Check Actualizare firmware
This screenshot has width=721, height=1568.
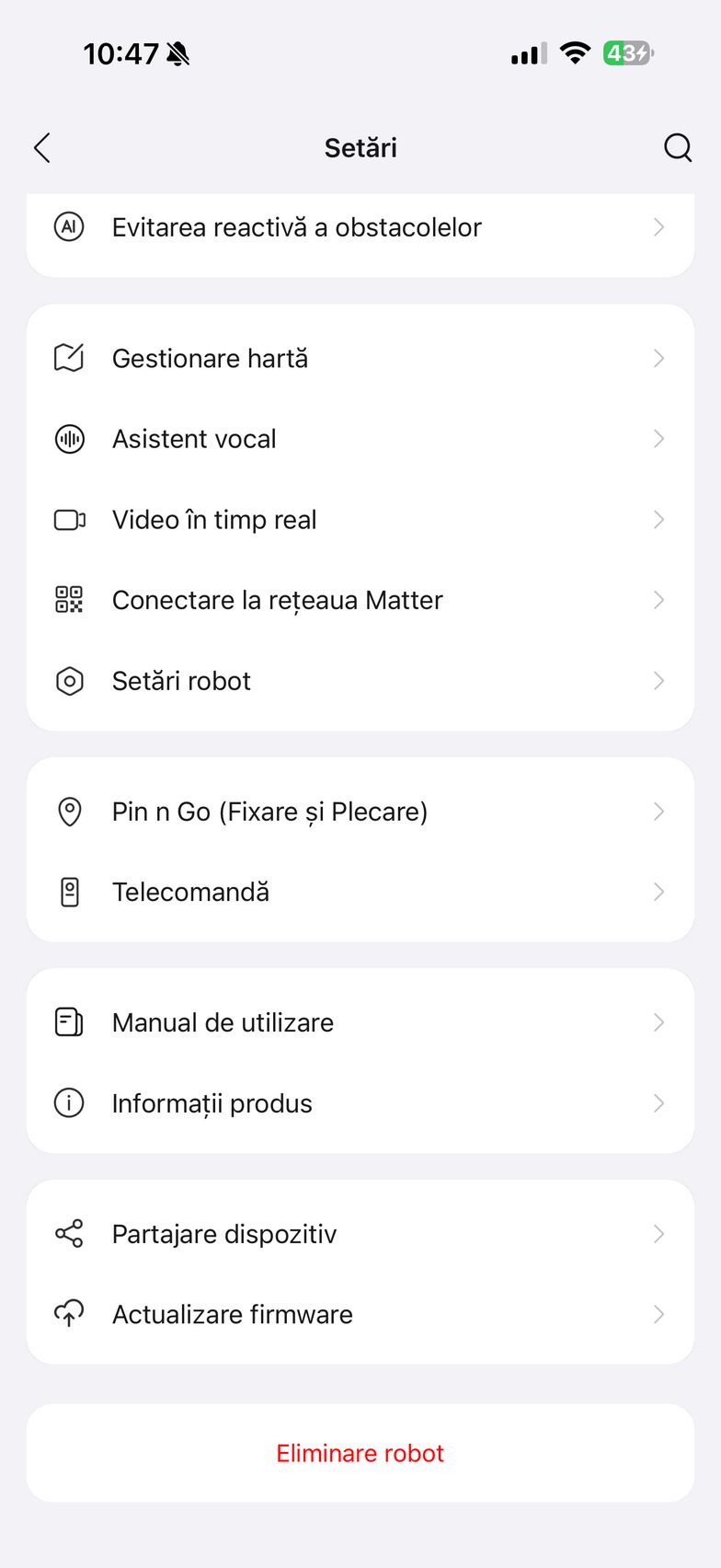coord(359,1314)
